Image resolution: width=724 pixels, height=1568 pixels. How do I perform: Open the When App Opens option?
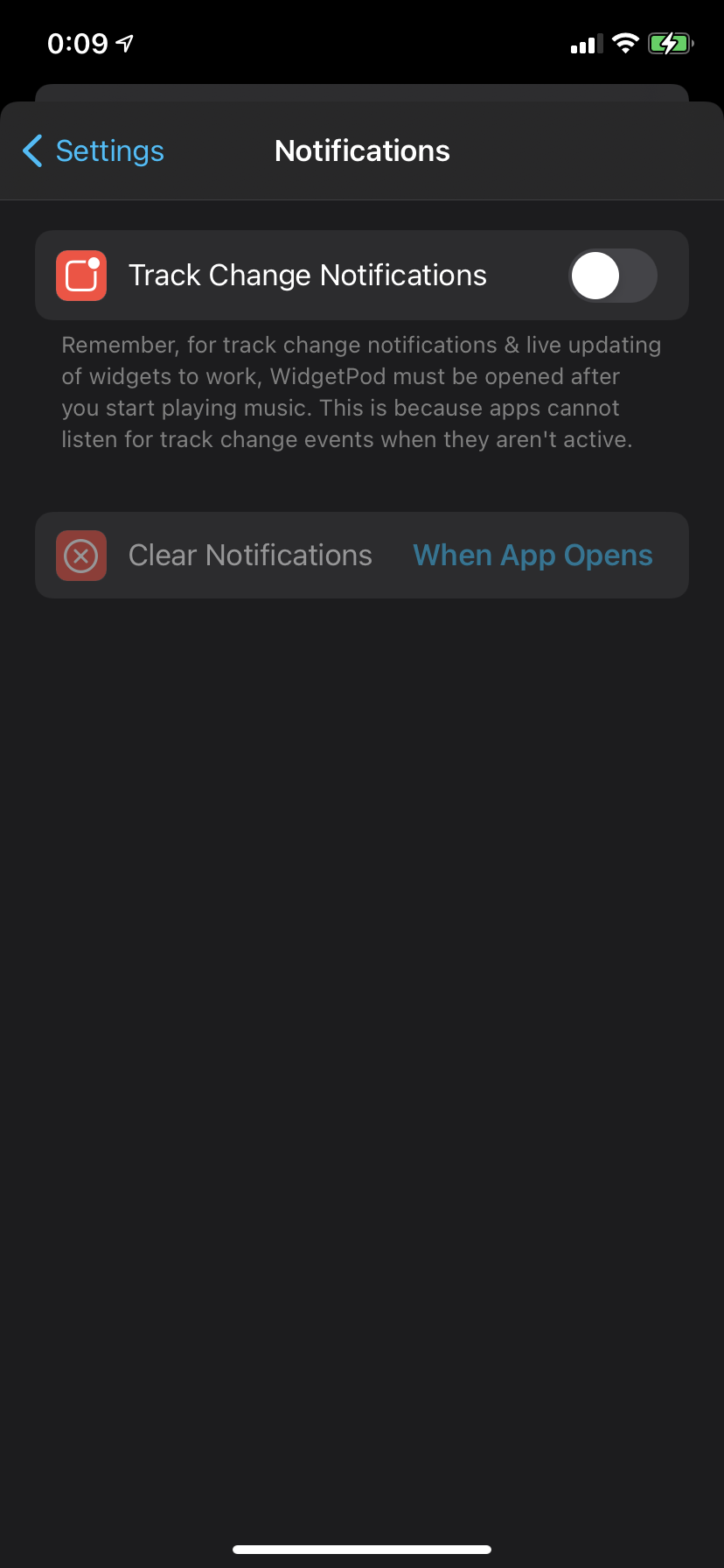pos(533,556)
